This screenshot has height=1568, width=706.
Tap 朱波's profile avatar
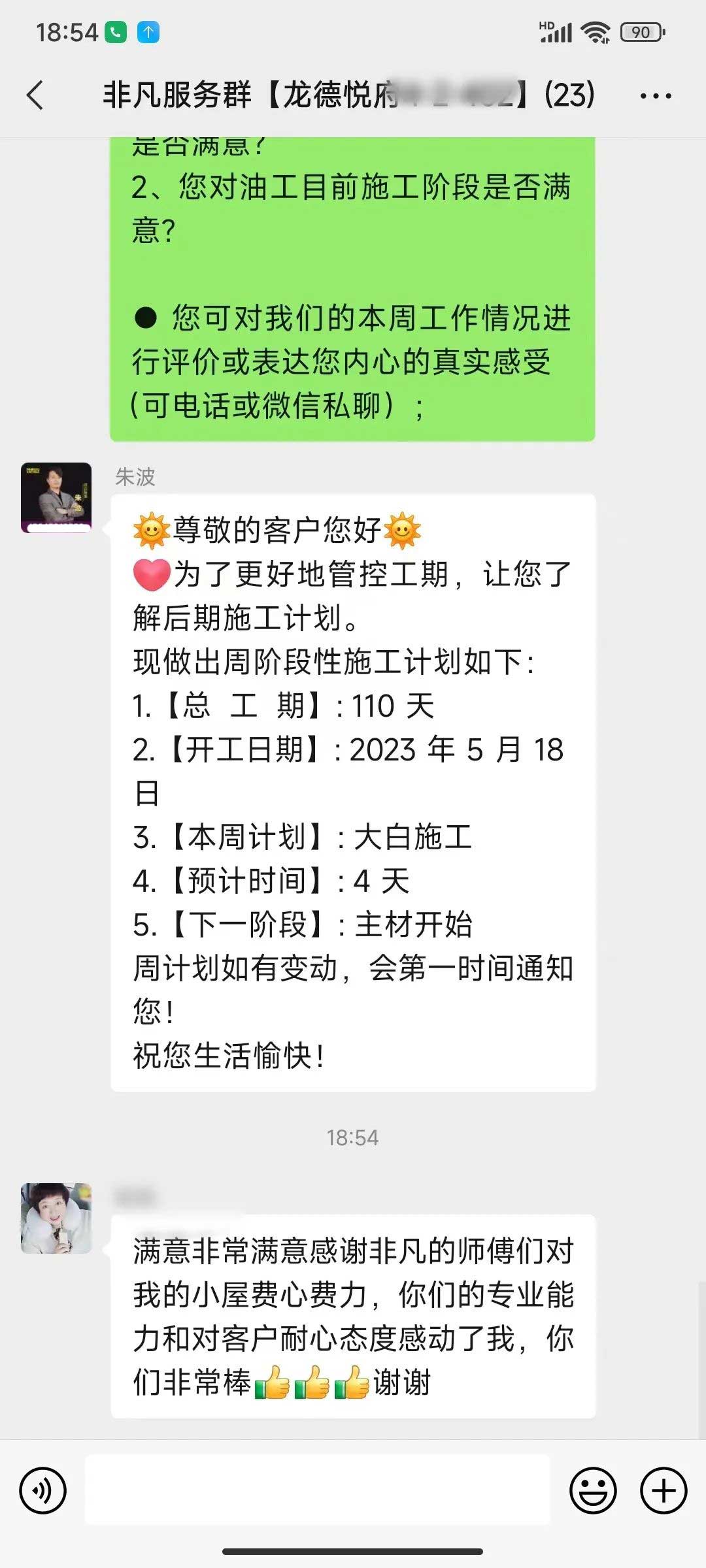56,498
